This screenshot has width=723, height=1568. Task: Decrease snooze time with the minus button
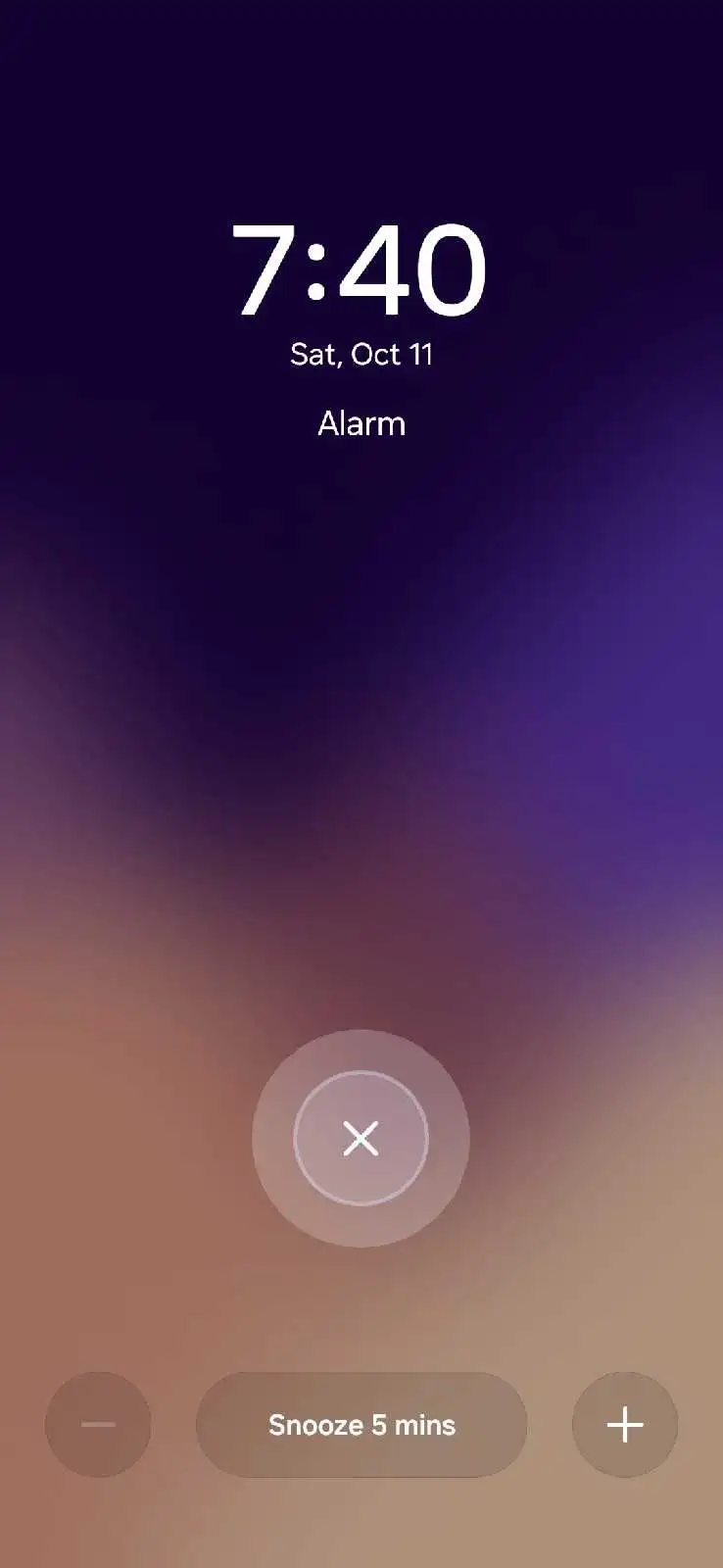(98, 1425)
